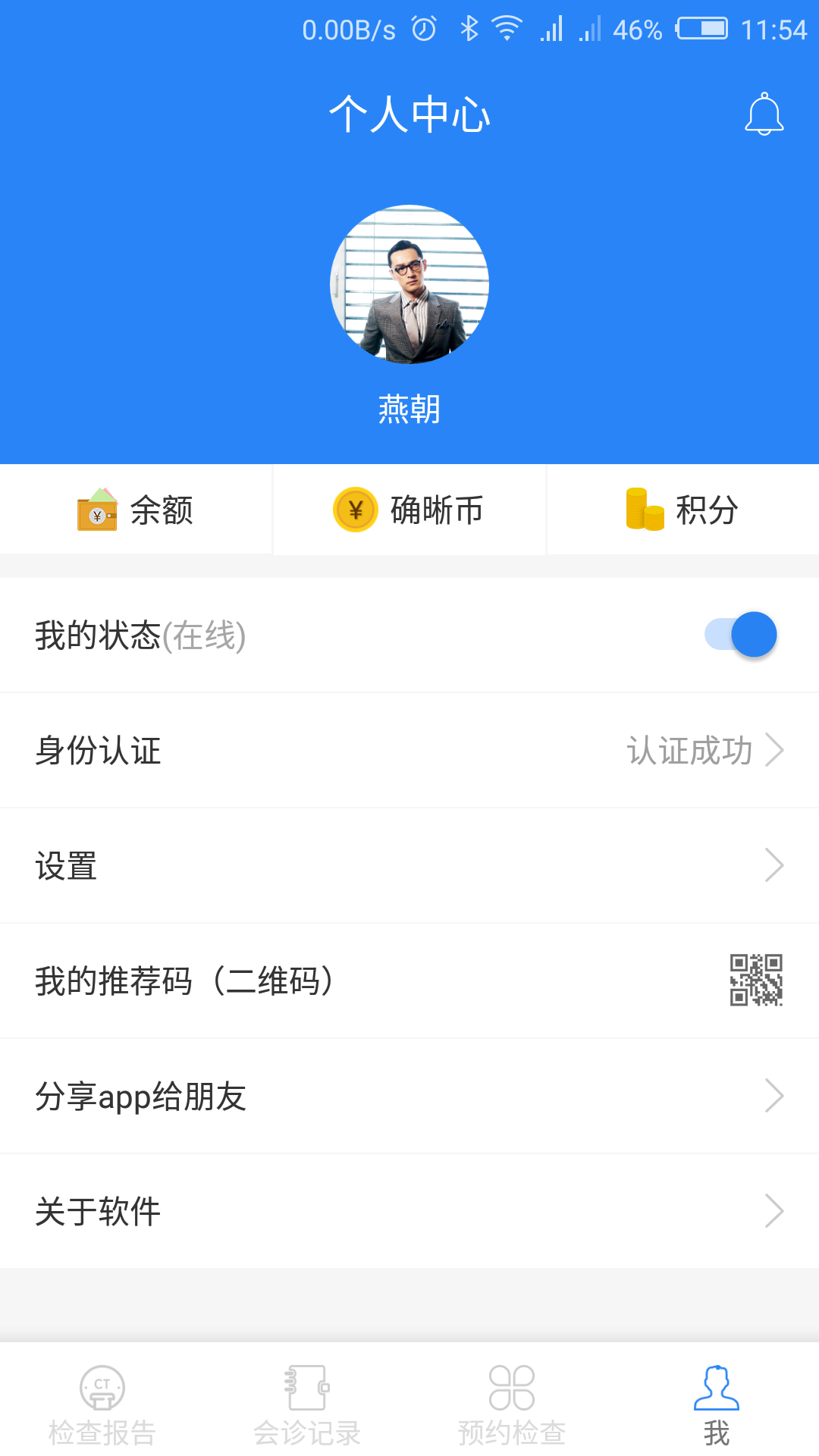The height and width of the screenshot is (1456, 819).
Task: Switch to the 预约检查 tab
Action: (x=512, y=1404)
